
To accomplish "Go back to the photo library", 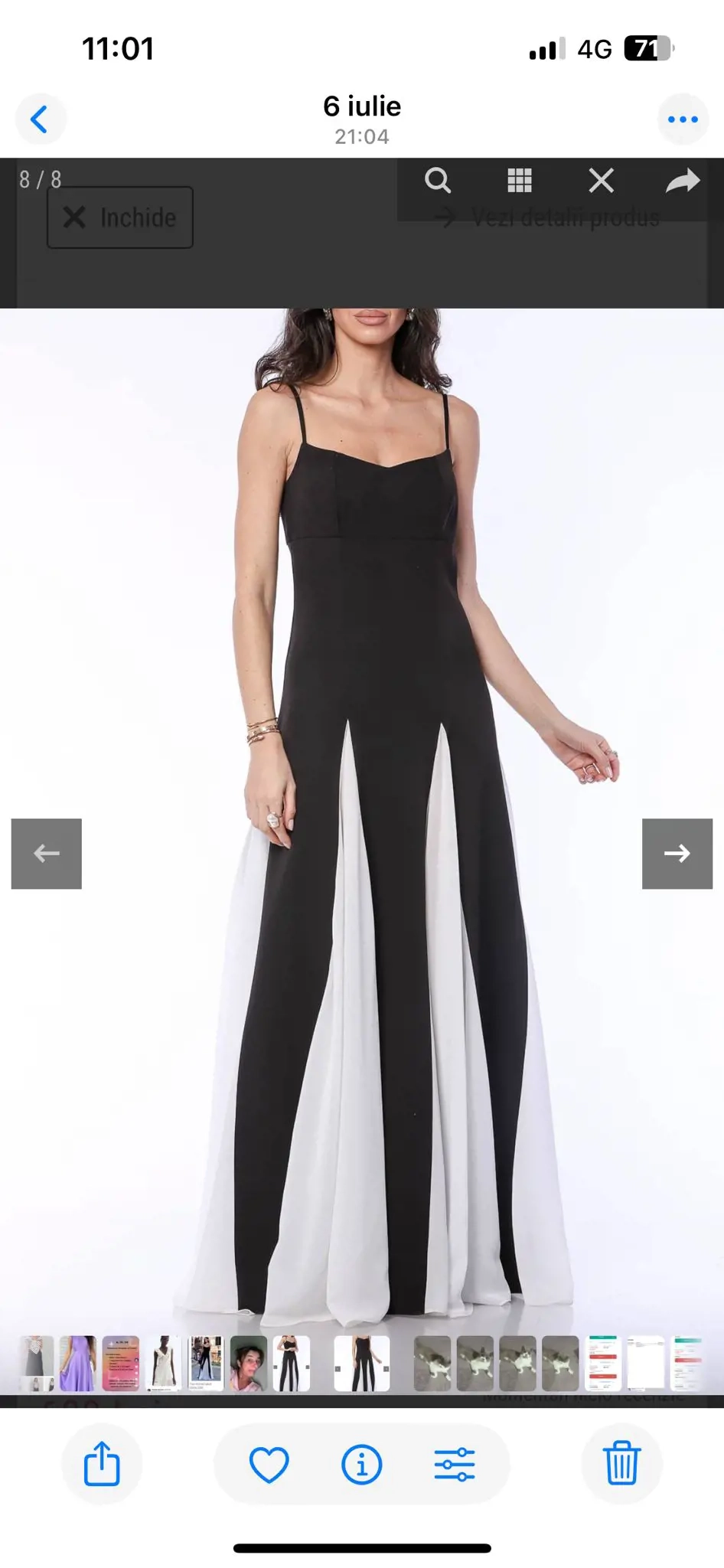I will (x=40, y=119).
